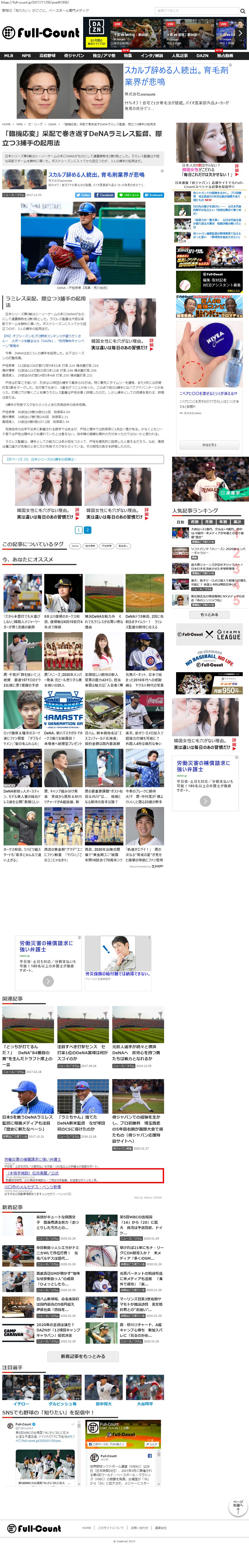Open the MLB section in the menu
The height and width of the screenshot is (1568, 249).
[x=8, y=55]
